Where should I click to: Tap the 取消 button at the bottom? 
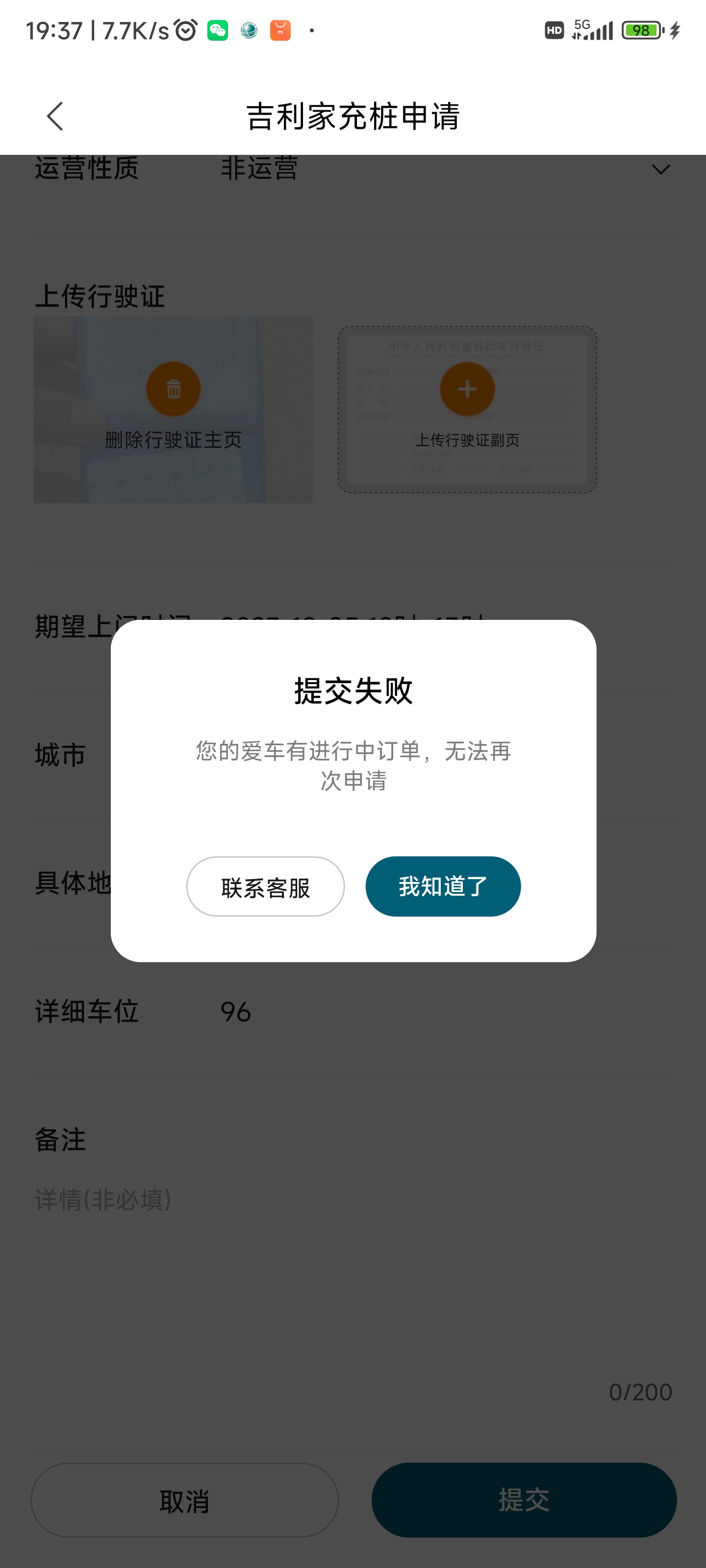(184, 1500)
